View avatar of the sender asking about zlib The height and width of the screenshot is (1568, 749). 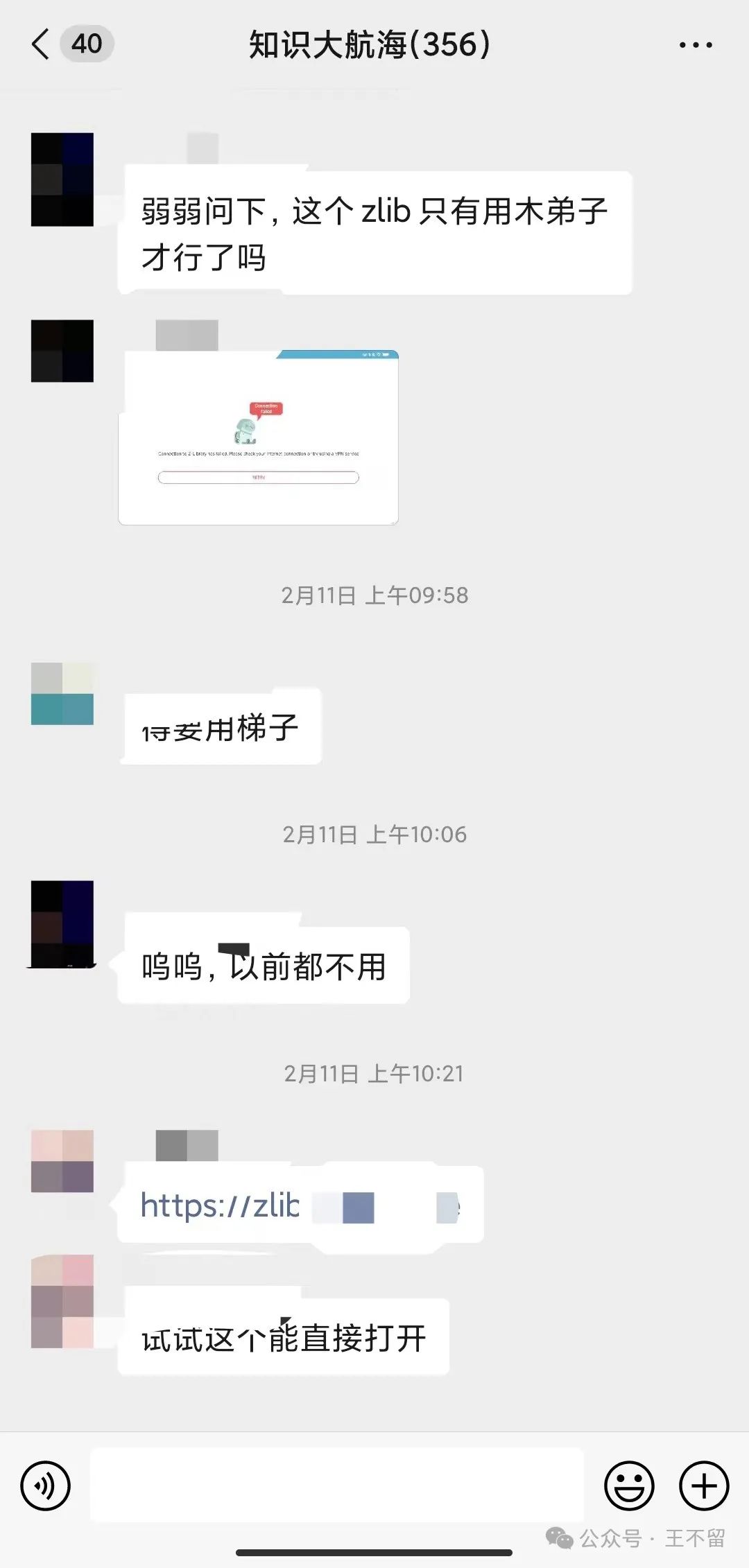[62, 180]
